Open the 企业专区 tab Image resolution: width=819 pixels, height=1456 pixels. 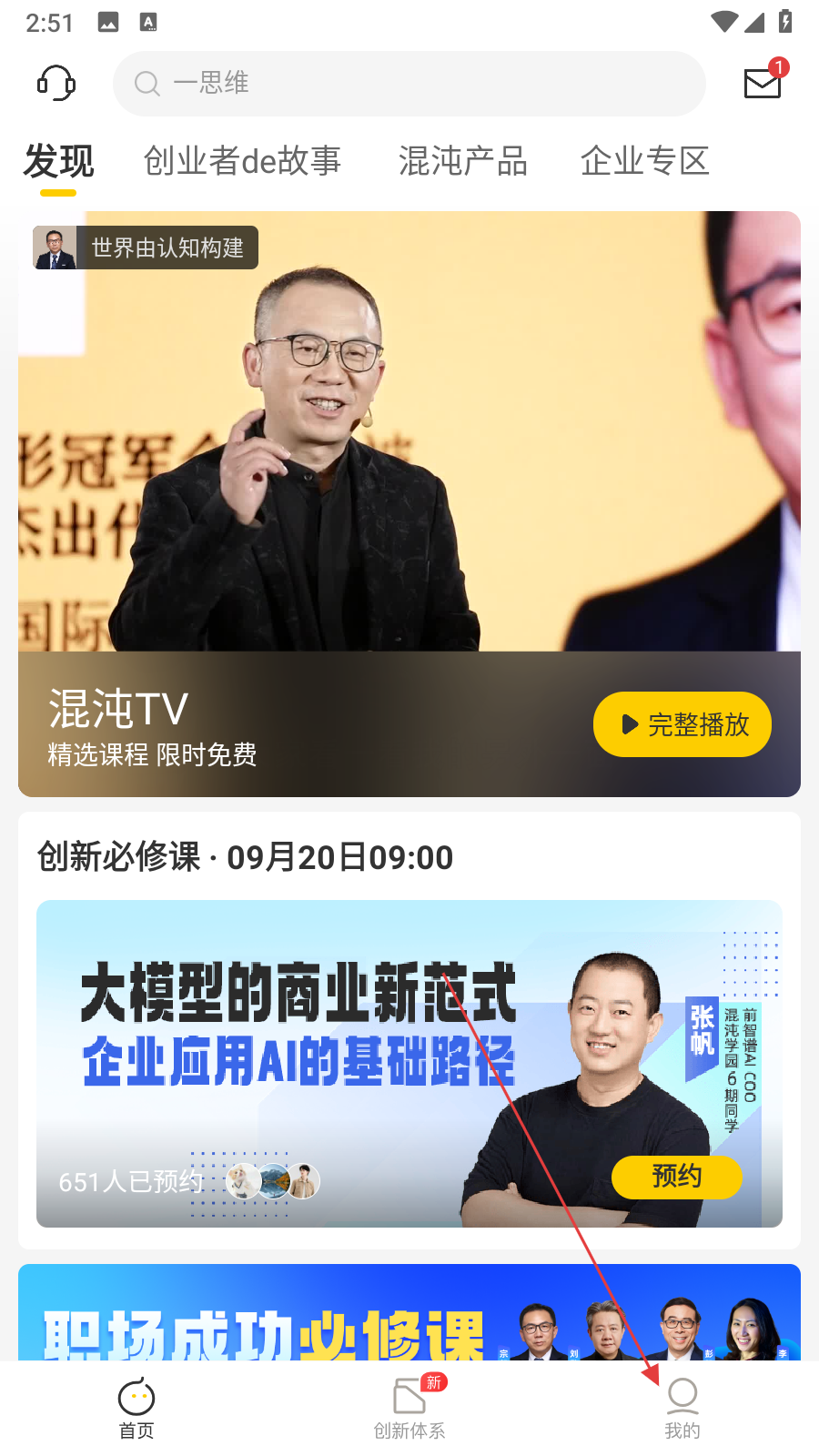(x=644, y=161)
